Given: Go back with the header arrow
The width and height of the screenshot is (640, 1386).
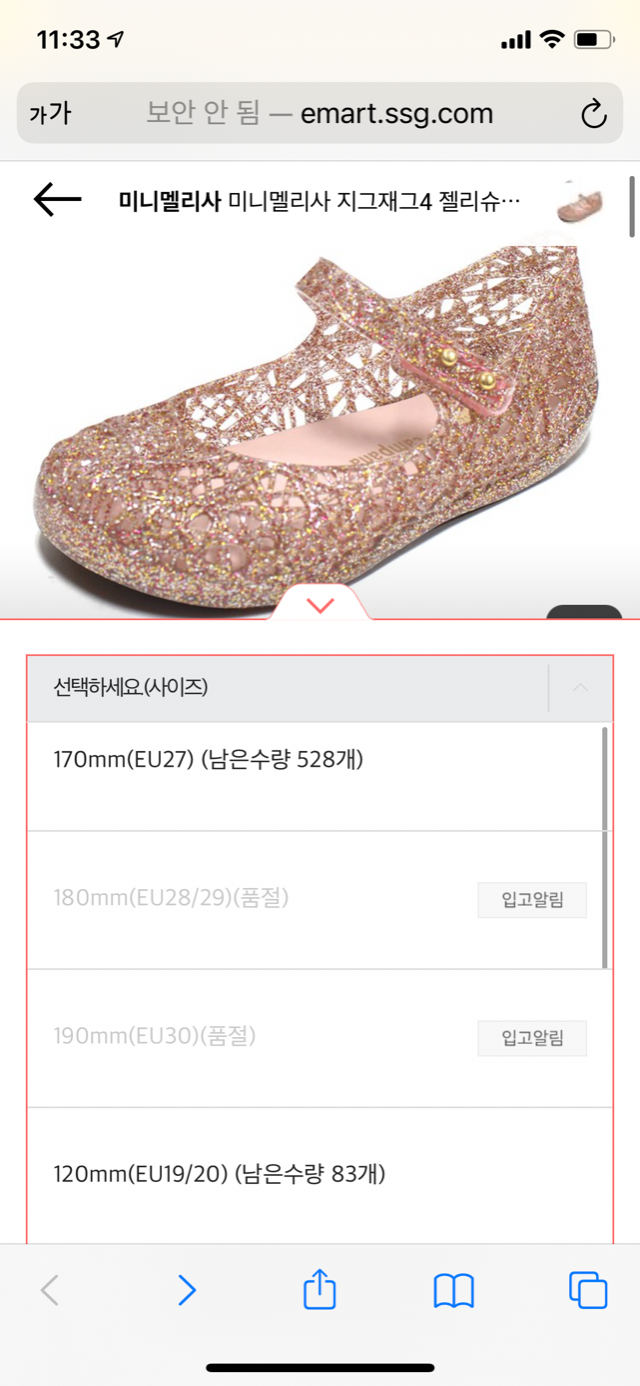Looking at the screenshot, I should [57, 200].
